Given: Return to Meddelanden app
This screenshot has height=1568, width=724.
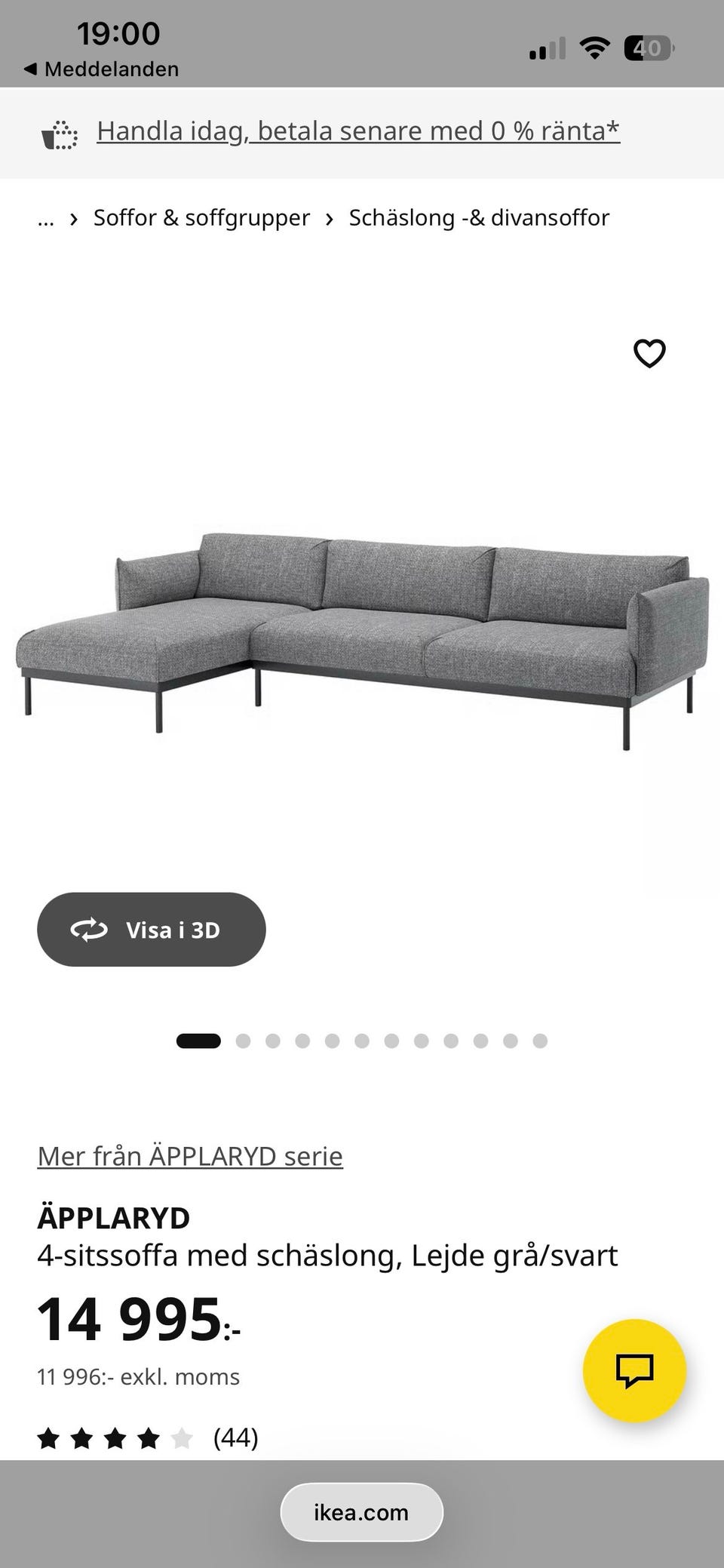Looking at the screenshot, I should [102, 69].
